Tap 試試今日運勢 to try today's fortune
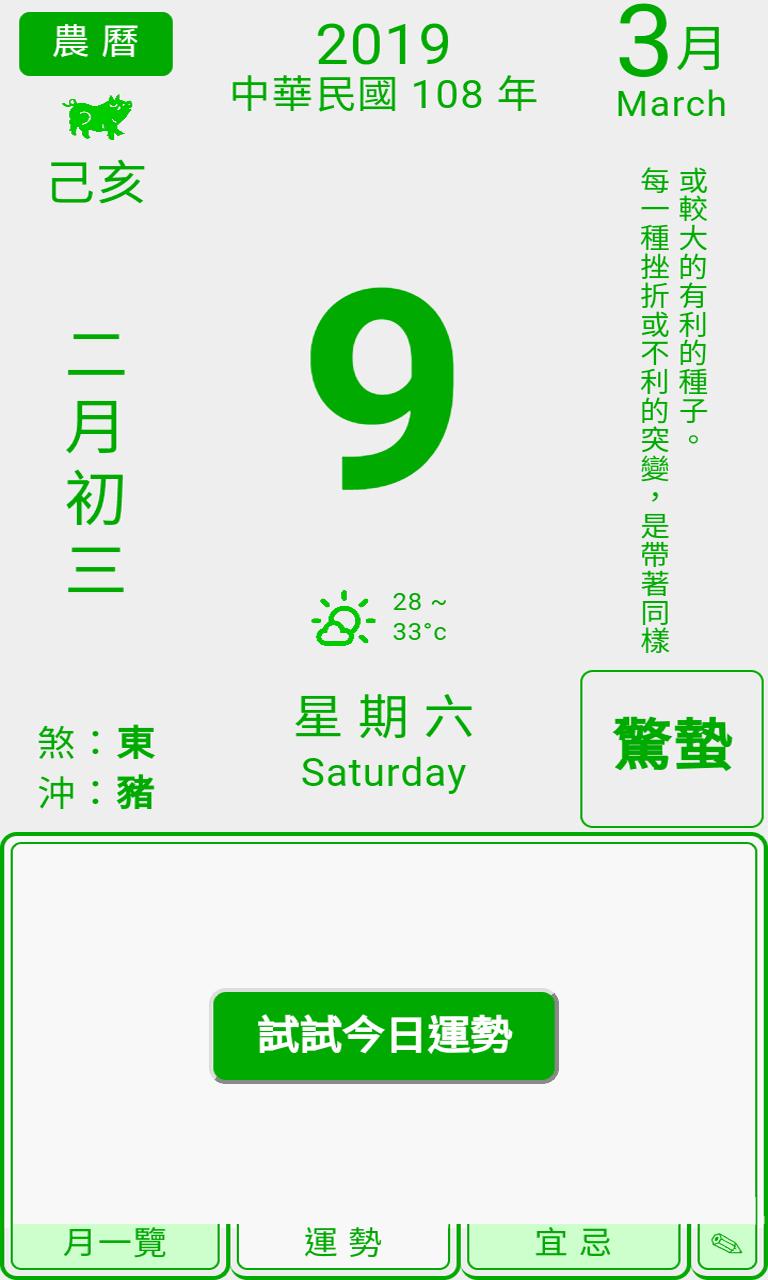 click(x=384, y=1036)
